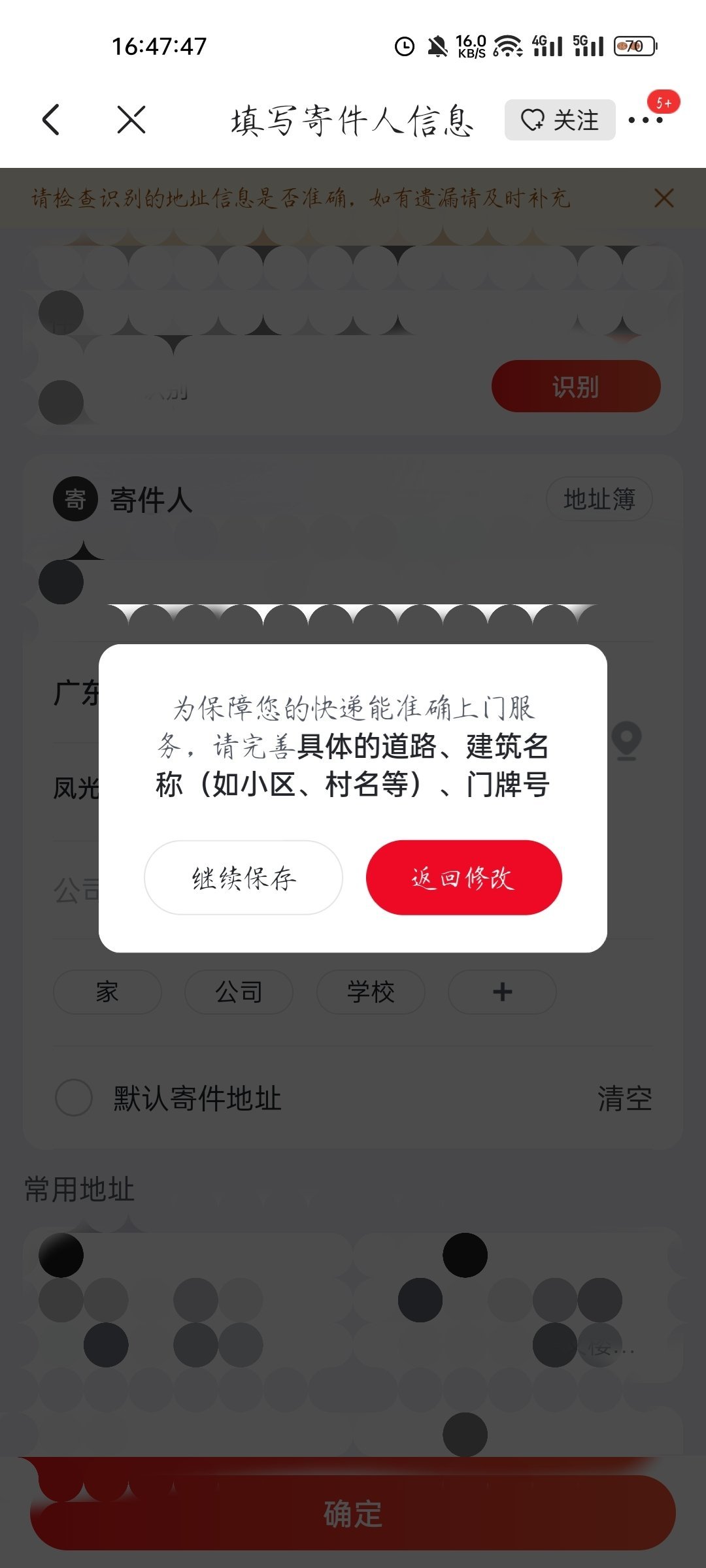Choose 返回修改 to edit the address
Screen dimensions: 706x1568
[x=463, y=877]
